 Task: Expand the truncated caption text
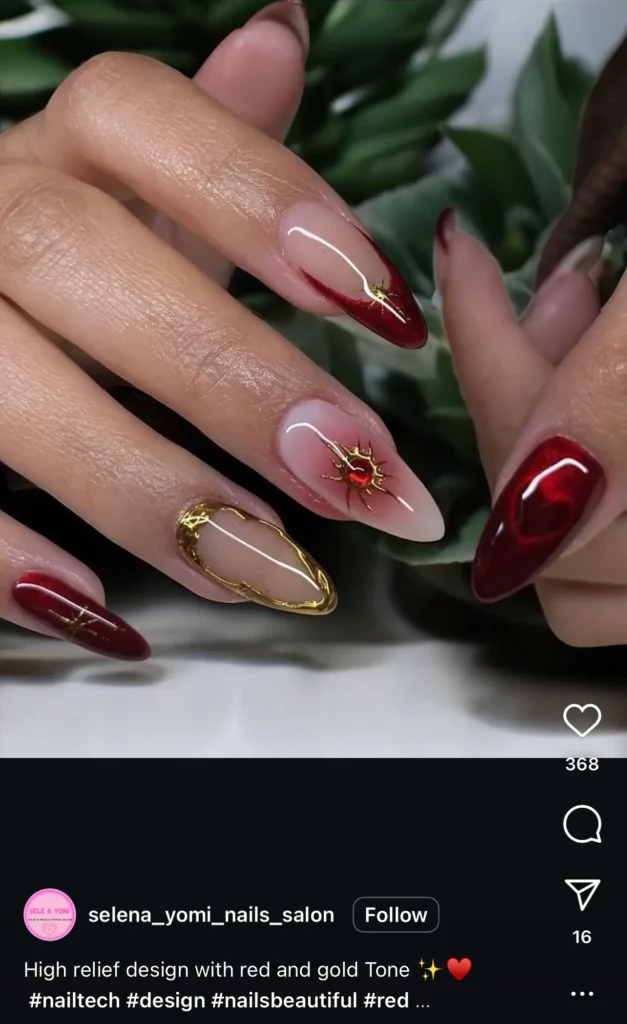422,1000
